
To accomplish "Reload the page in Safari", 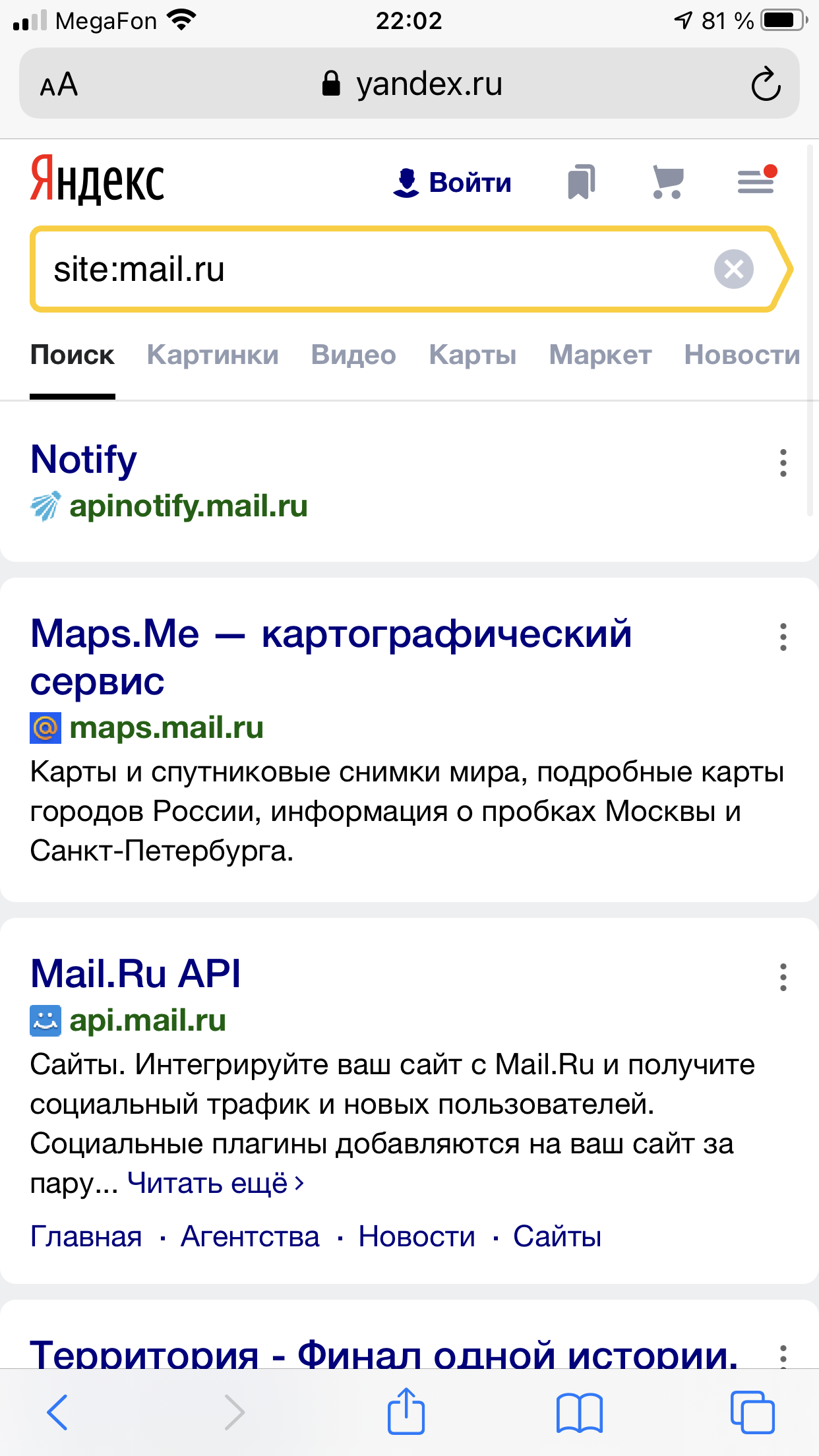I will point(766,84).
